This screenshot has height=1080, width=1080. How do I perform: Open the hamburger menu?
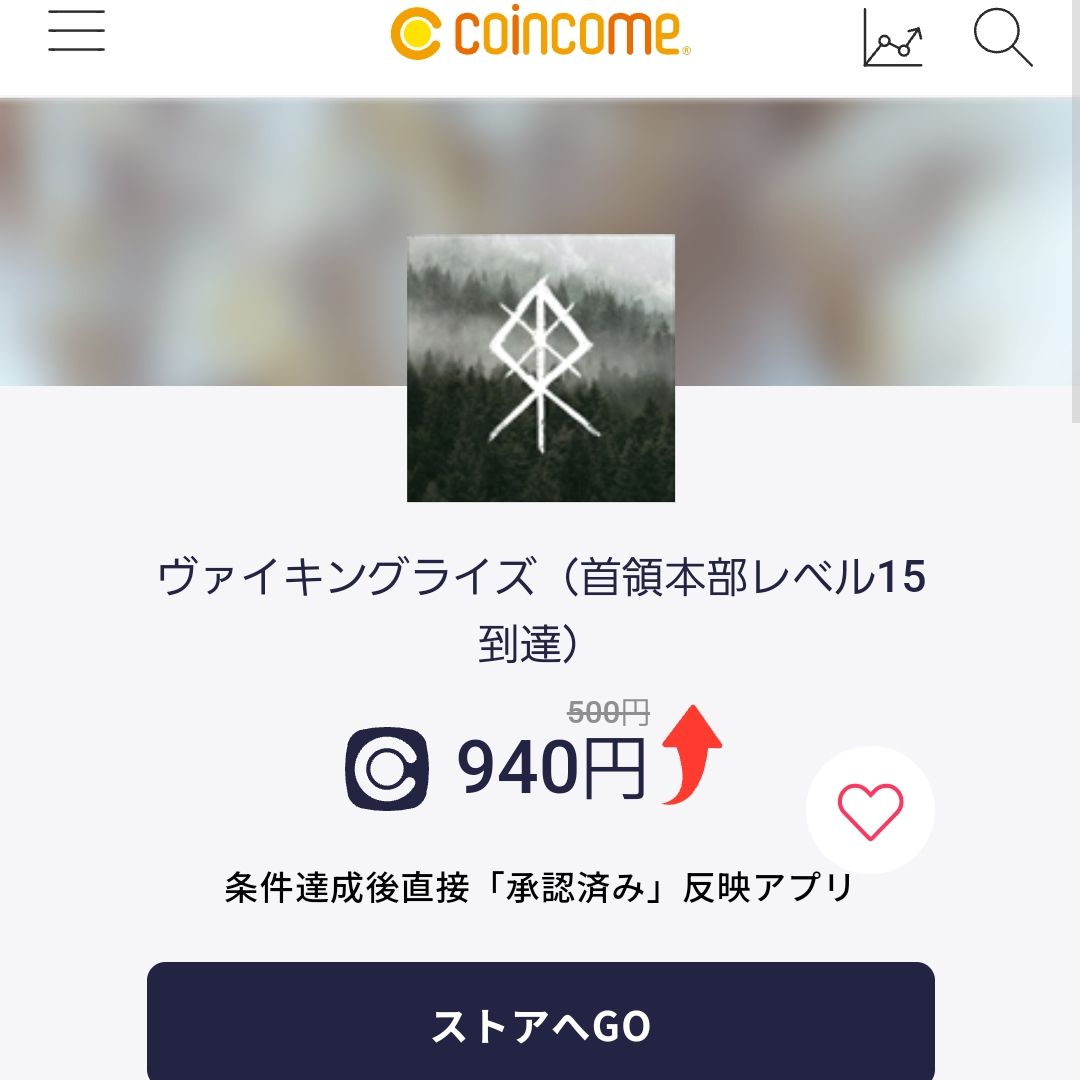click(x=76, y=31)
